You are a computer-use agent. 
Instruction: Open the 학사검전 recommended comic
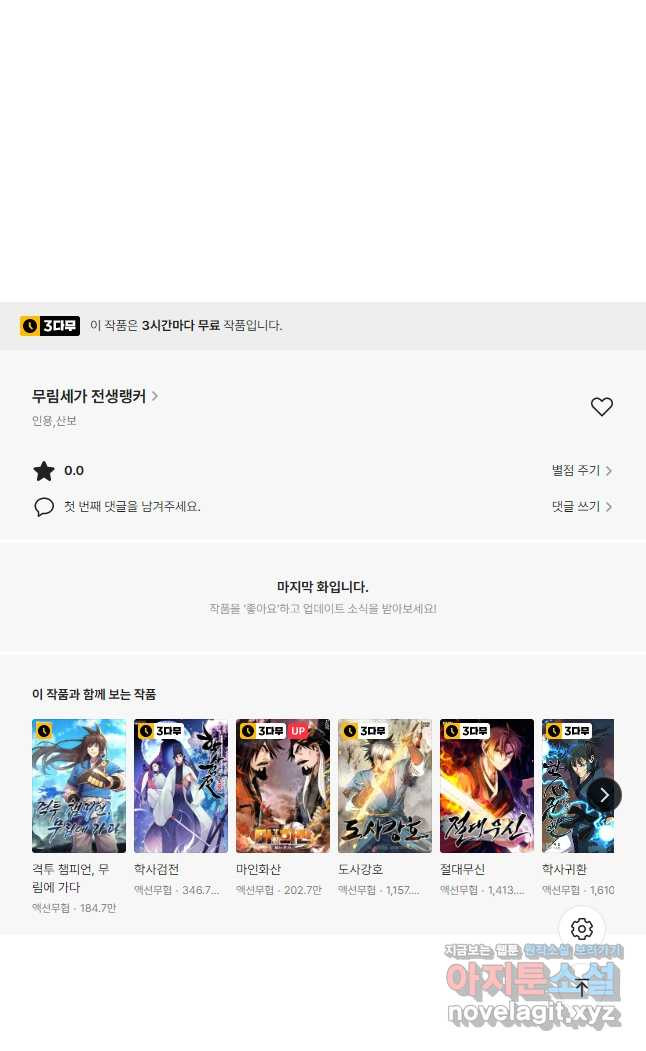[181, 786]
